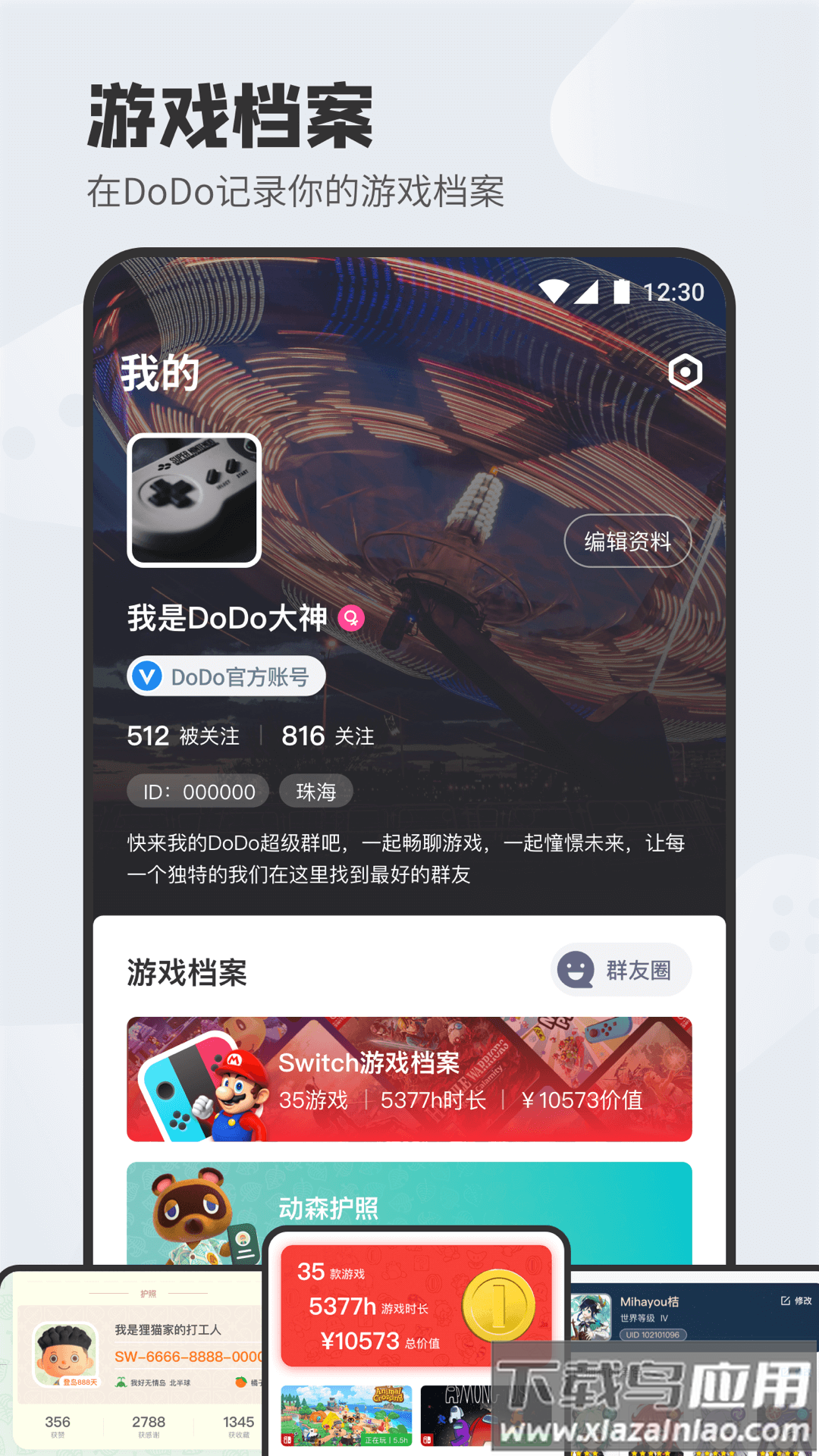
Task: Tap 512 被关注 followers count
Action: (182, 735)
